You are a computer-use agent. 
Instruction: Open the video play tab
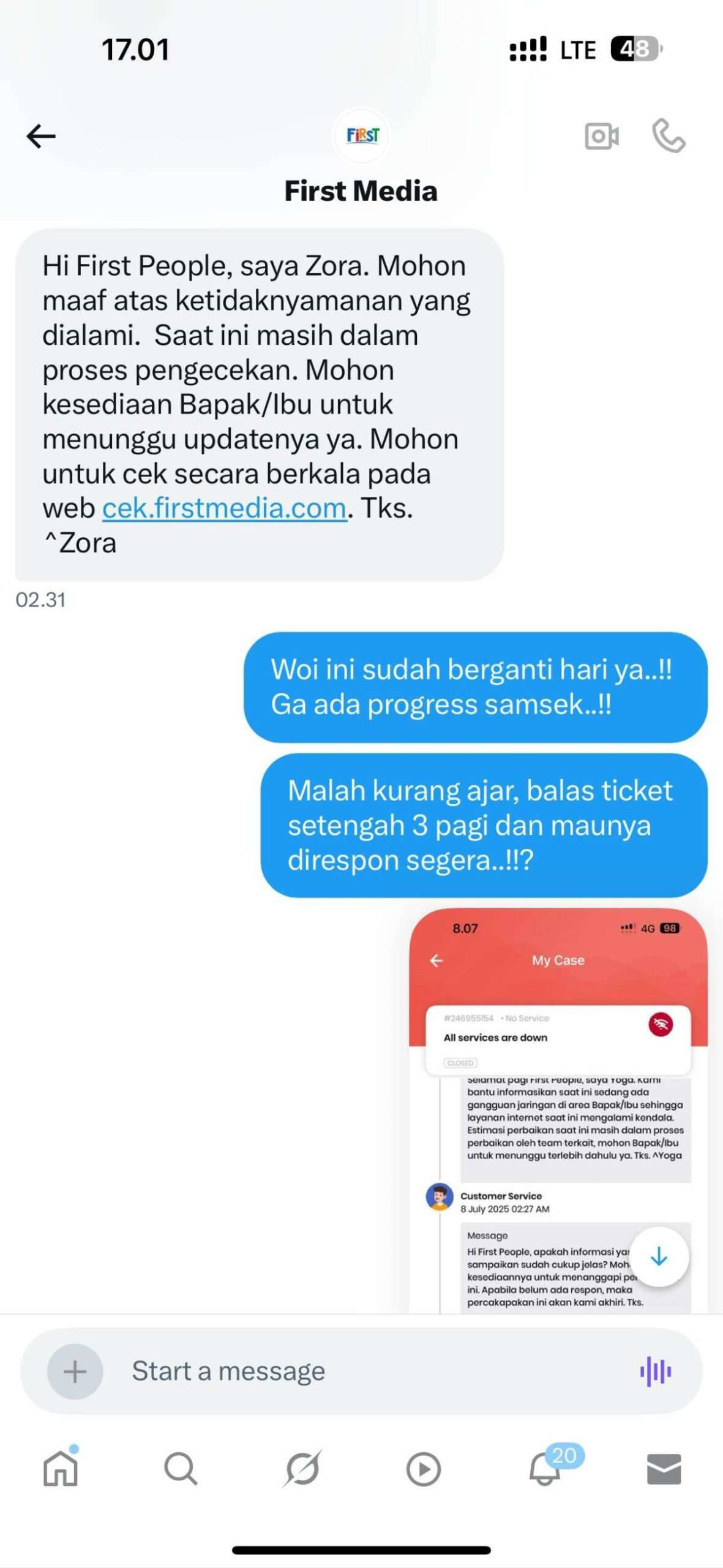pos(423,1469)
